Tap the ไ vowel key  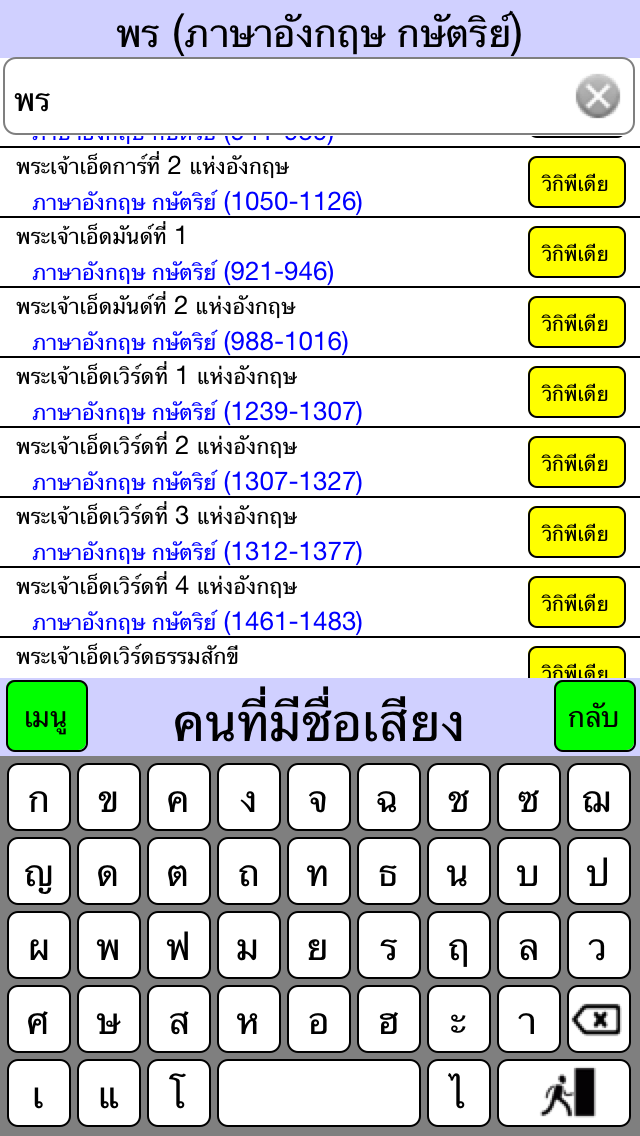point(458,1093)
